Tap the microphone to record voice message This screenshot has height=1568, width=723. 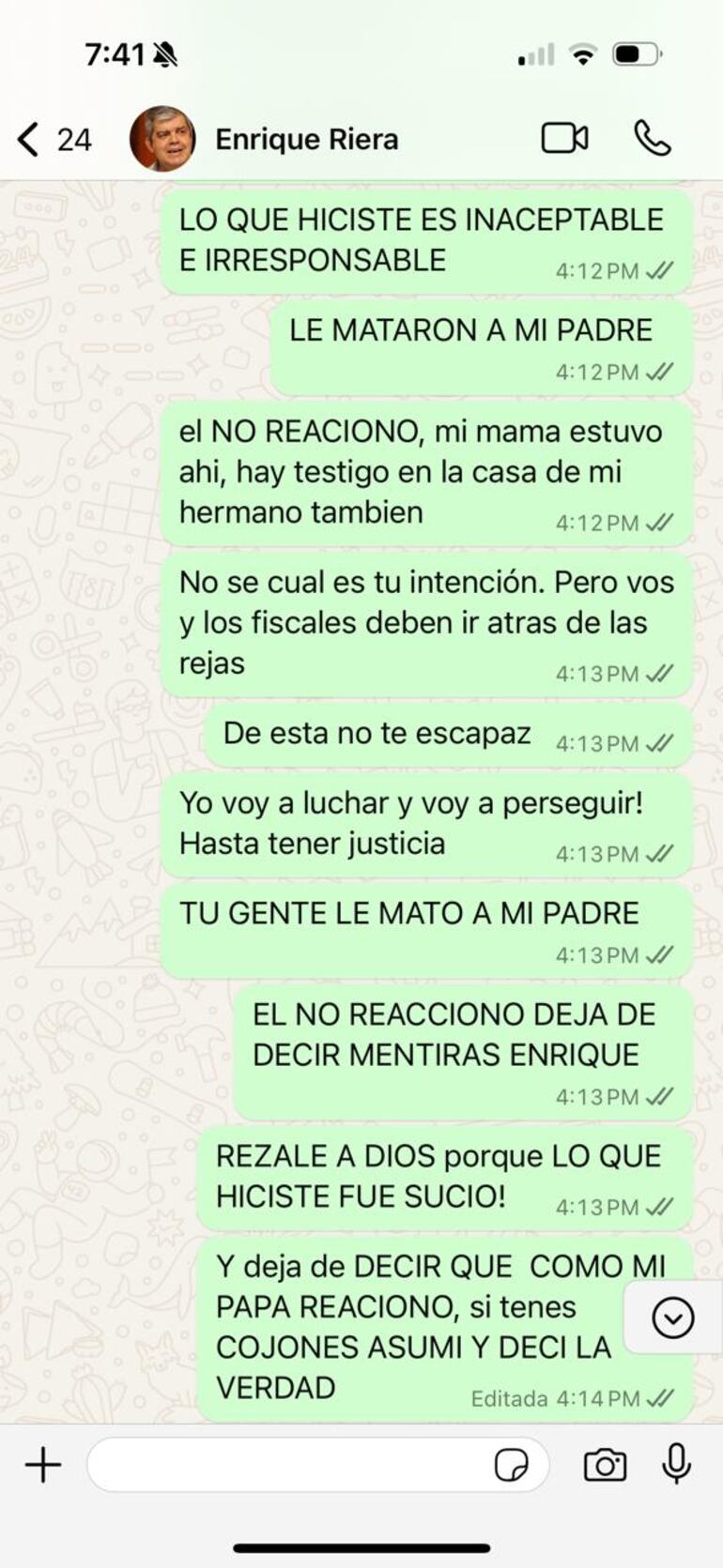[676, 1464]
